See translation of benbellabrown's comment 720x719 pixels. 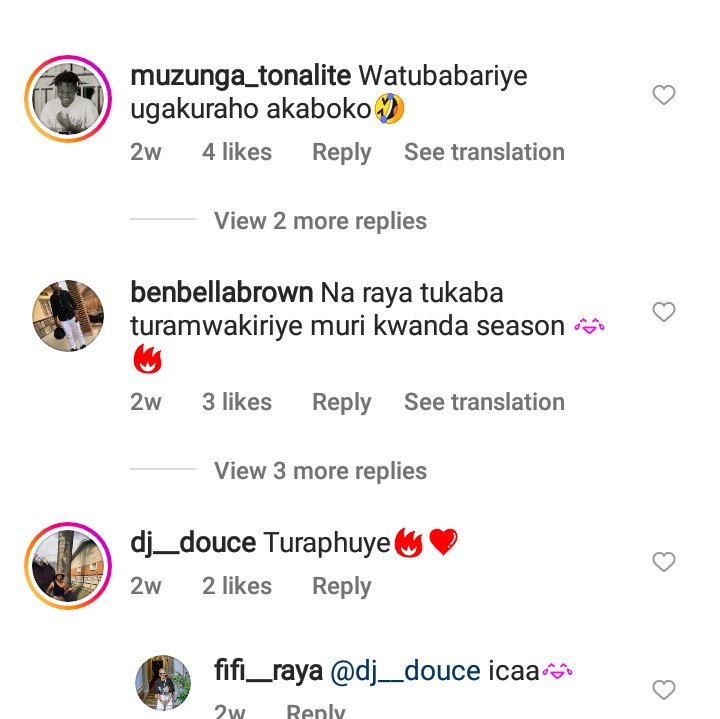484,402
